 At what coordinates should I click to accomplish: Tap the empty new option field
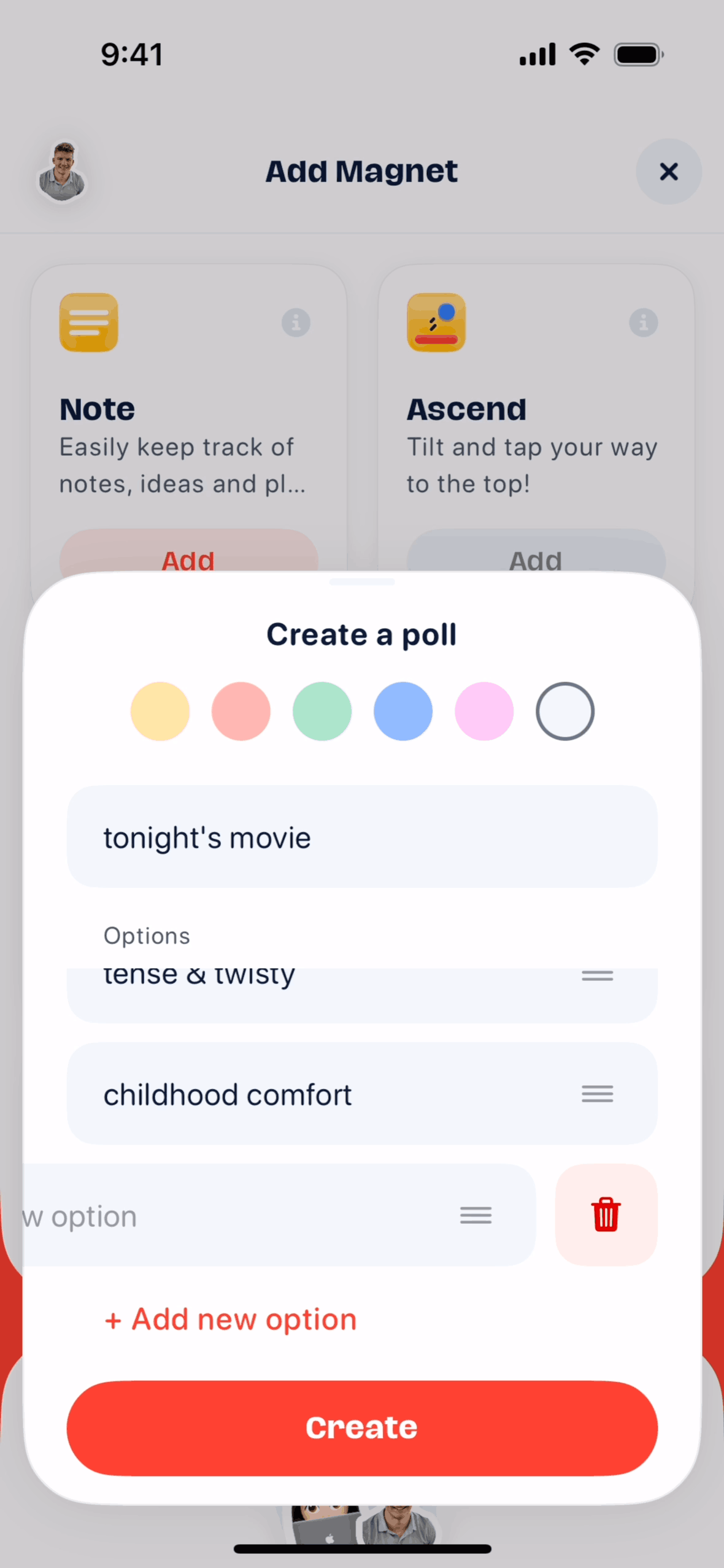click(233, 1216)
